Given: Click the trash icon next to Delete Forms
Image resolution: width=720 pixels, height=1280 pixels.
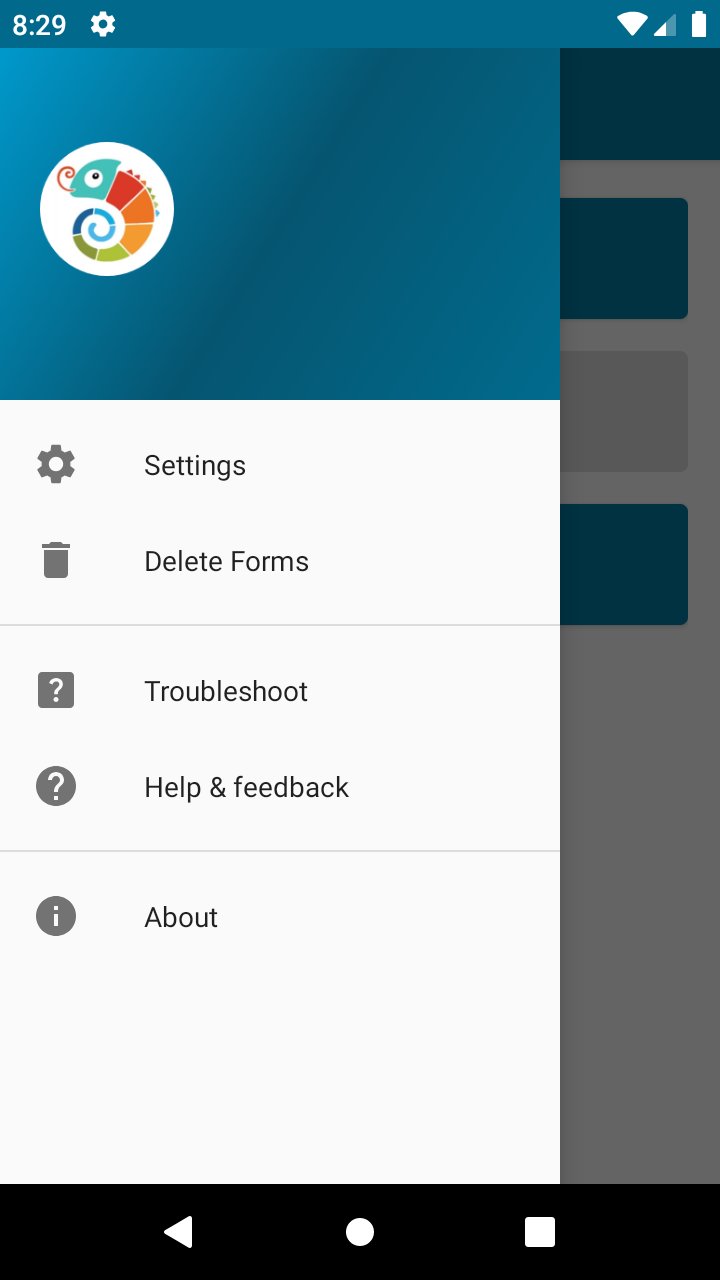Looking at the screenshot, I should pyautogui.click(x=55, y=560).
